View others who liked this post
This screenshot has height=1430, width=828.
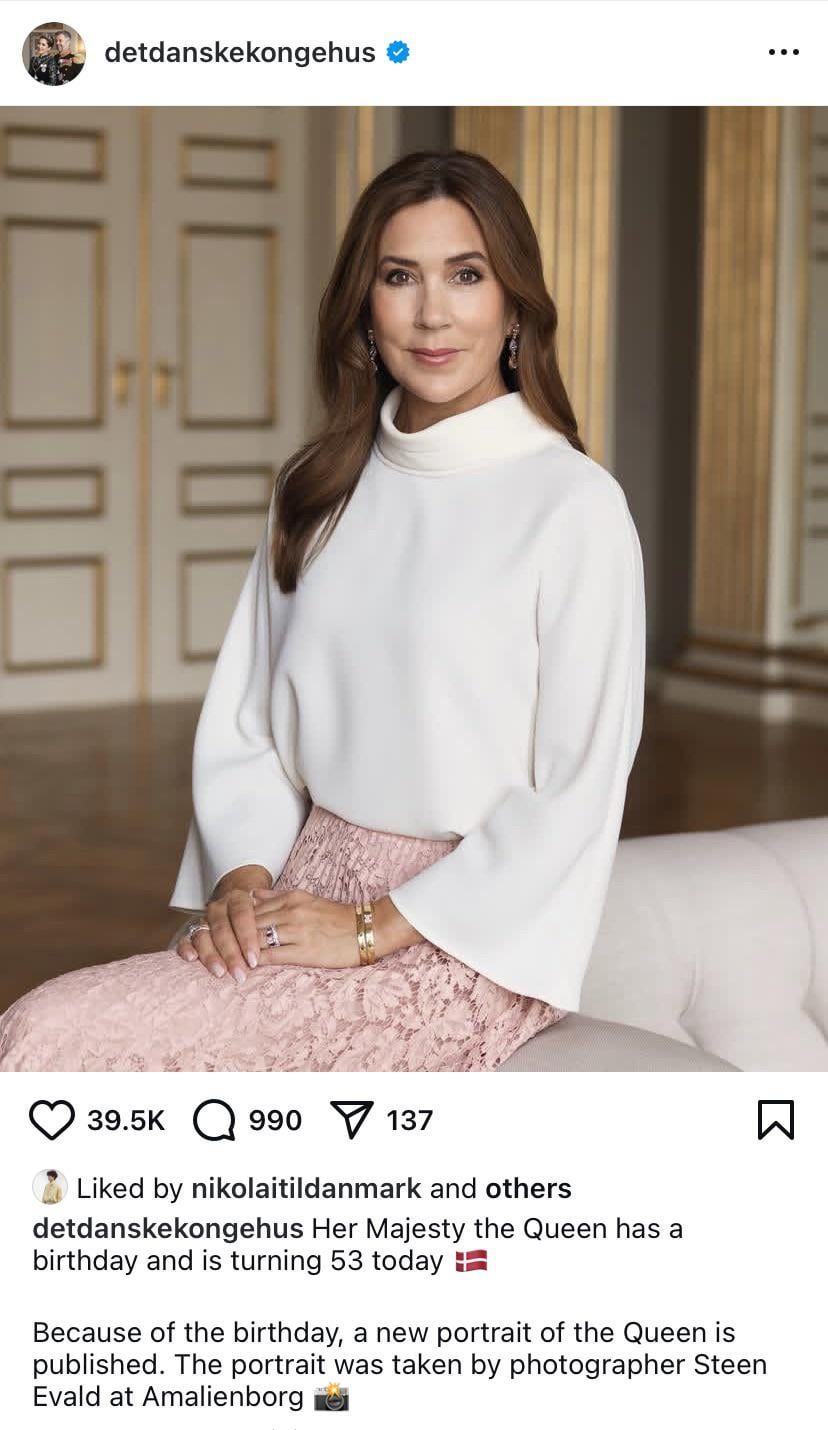pos(528,1188)
